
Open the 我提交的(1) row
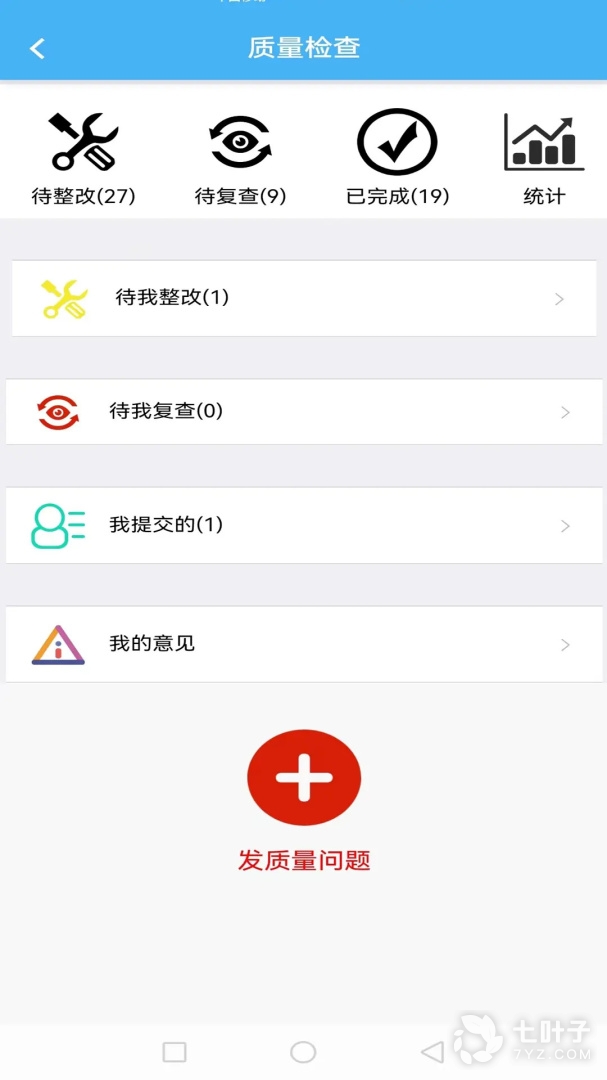click(304, 525)
